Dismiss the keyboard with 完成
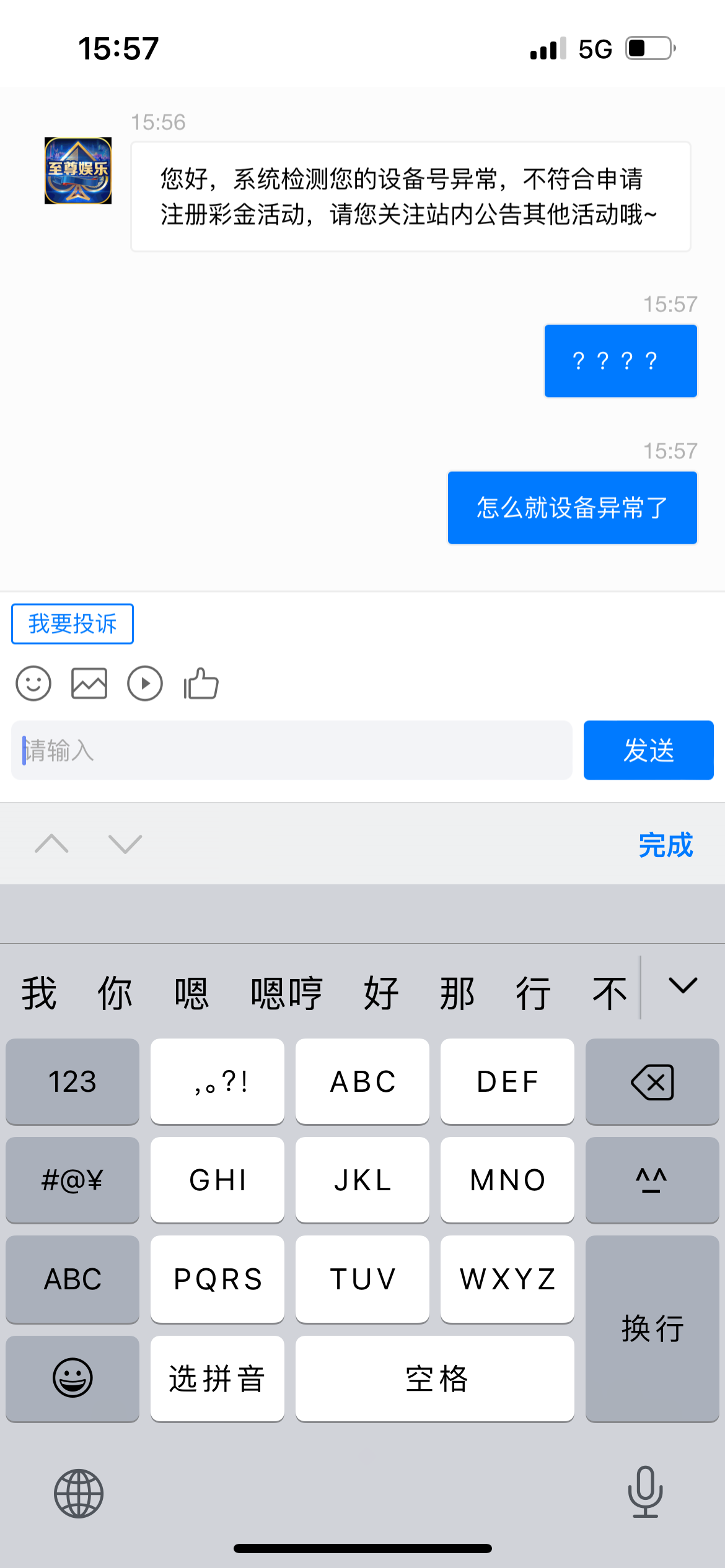 [x=666, y=845]
